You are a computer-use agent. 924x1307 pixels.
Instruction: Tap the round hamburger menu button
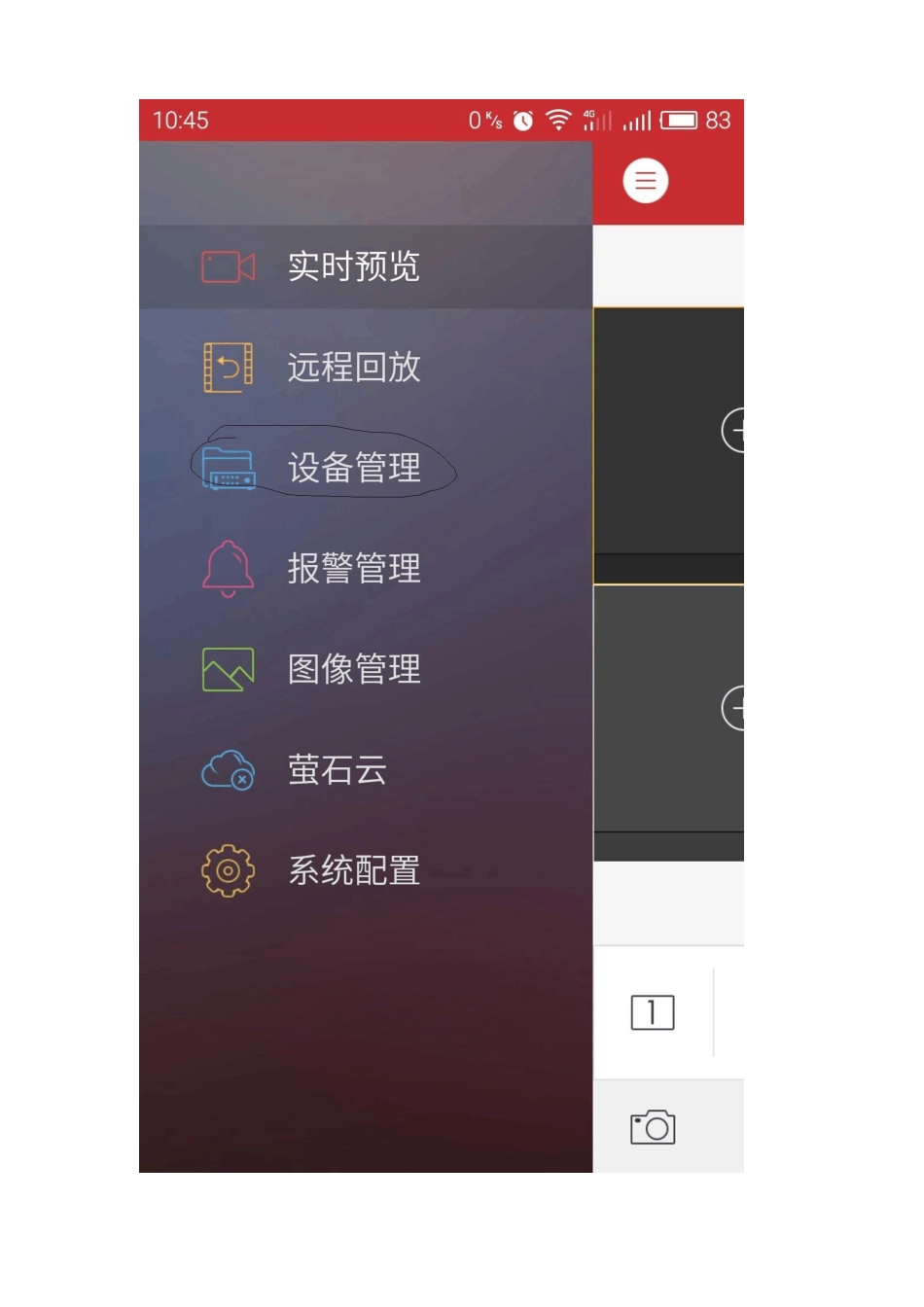(x=645, y=181)
